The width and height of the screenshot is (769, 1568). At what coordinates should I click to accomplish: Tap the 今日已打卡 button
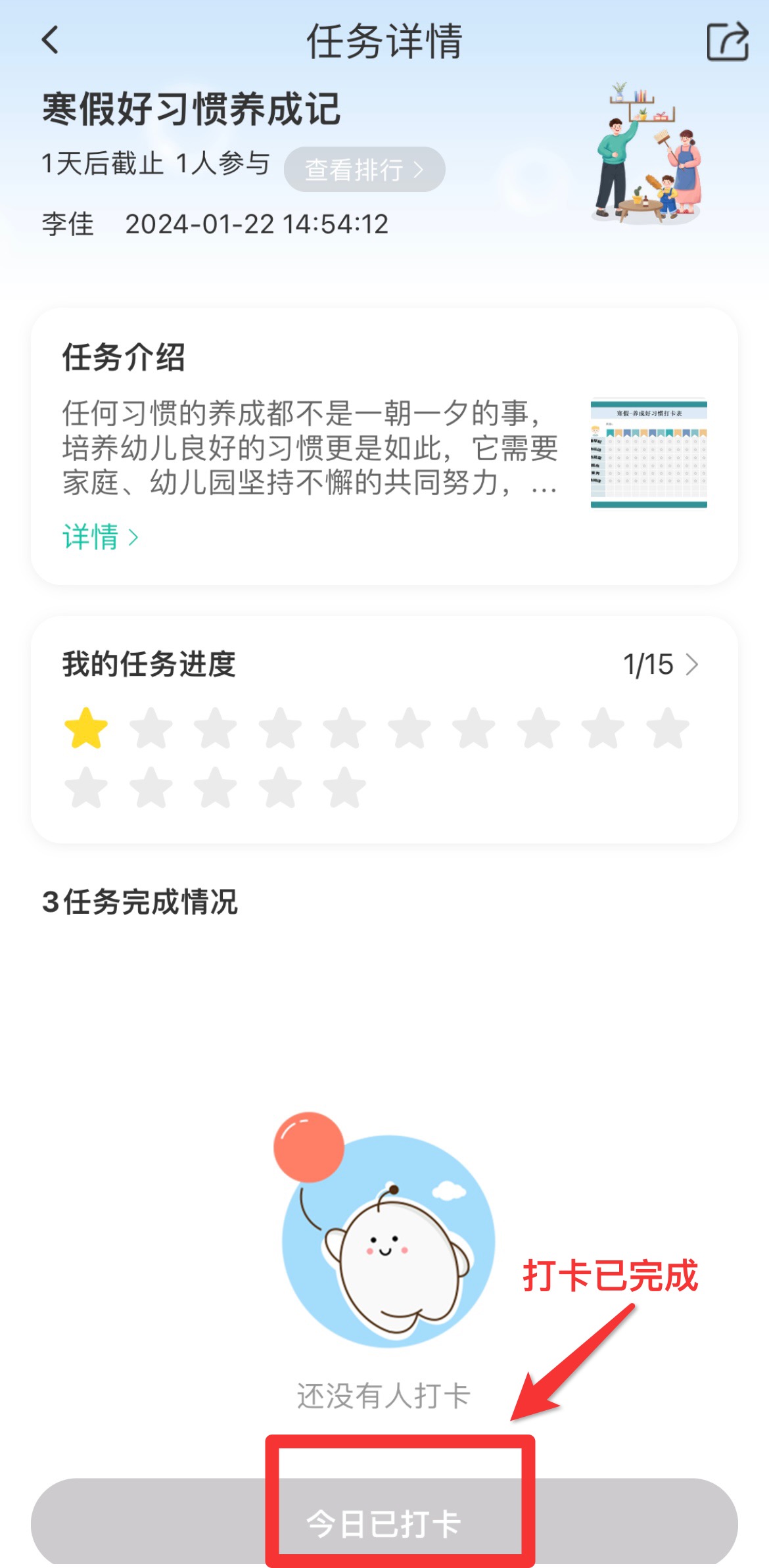tap(384, 1522)
